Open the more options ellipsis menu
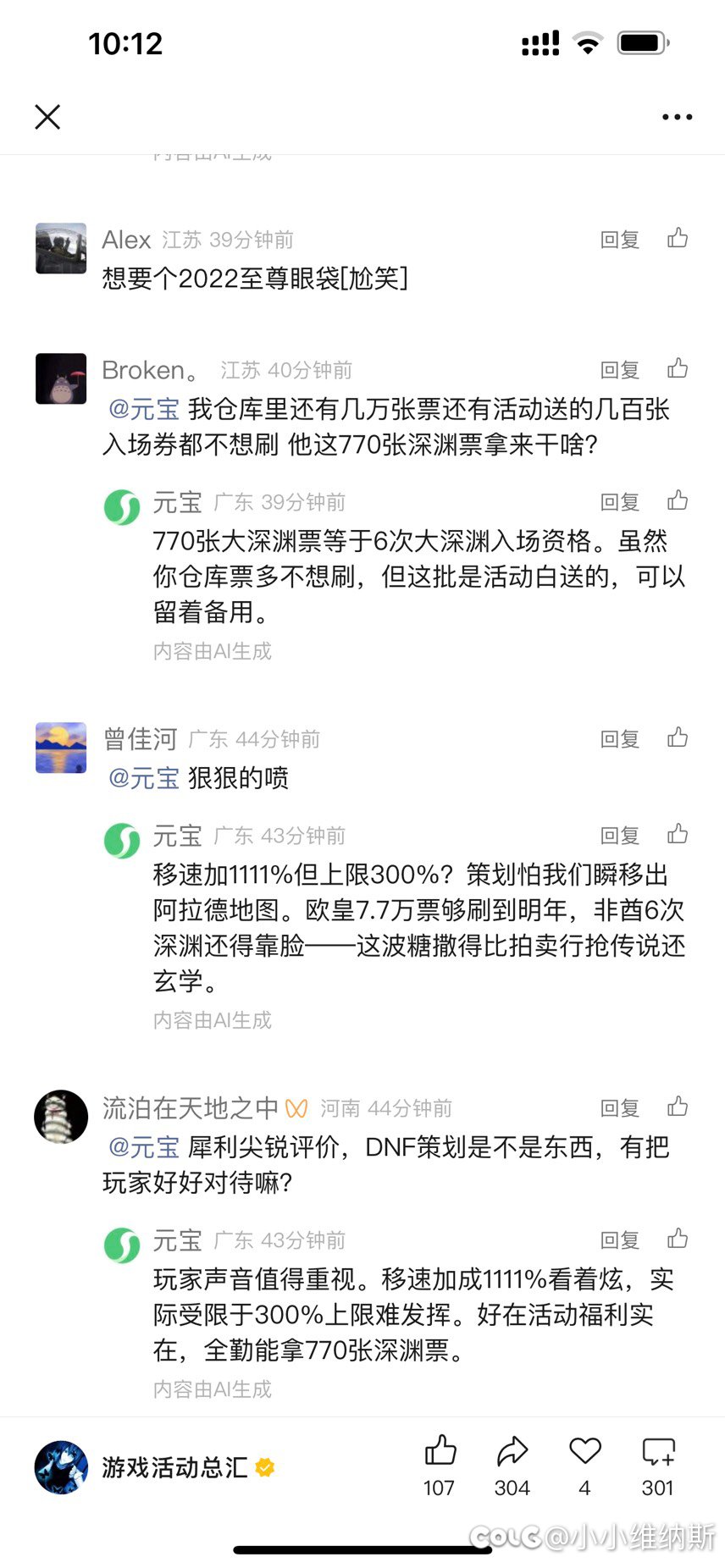The height and width of the screenshot is (1568, 725). [x=675, y=116]
